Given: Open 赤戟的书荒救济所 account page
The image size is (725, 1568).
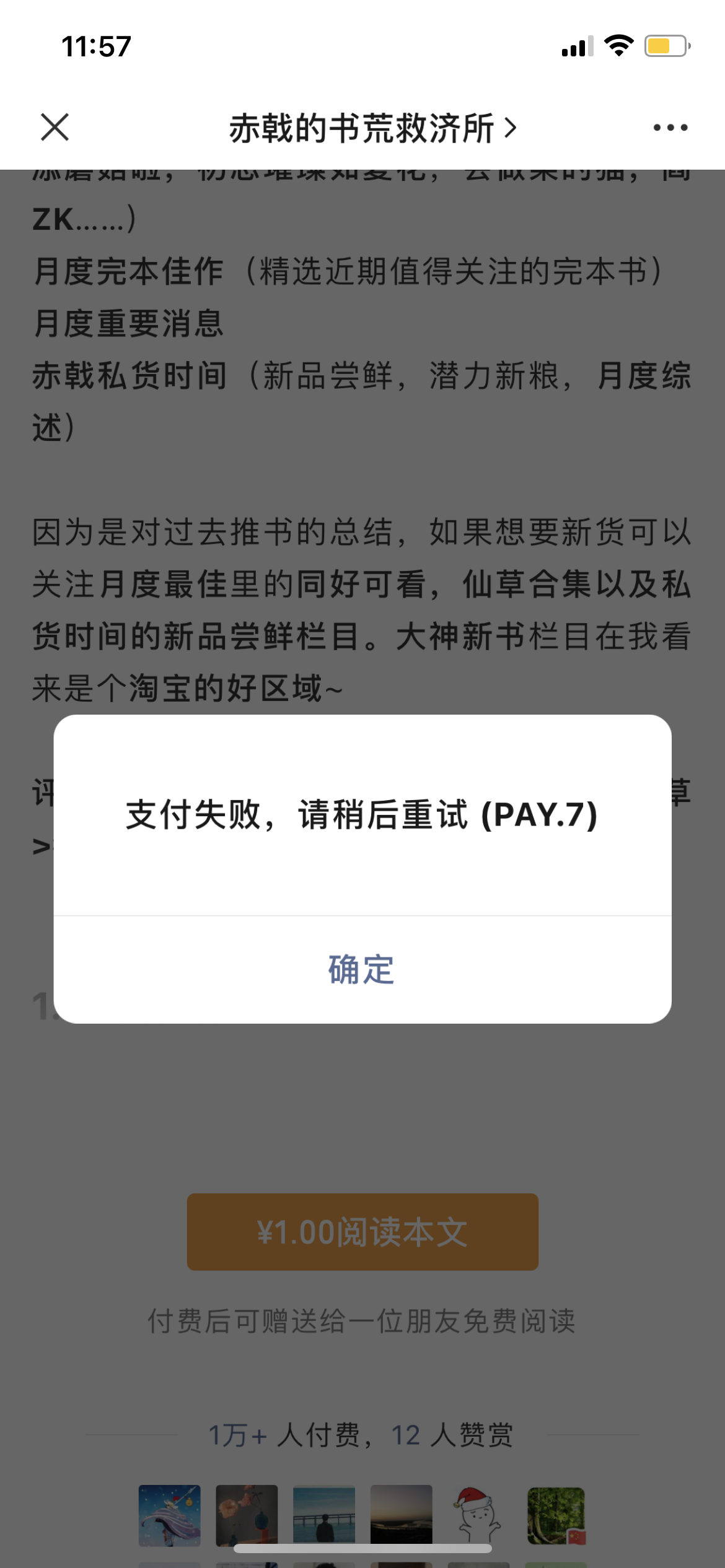Looking at the screenshot, I should click(372, 128).
